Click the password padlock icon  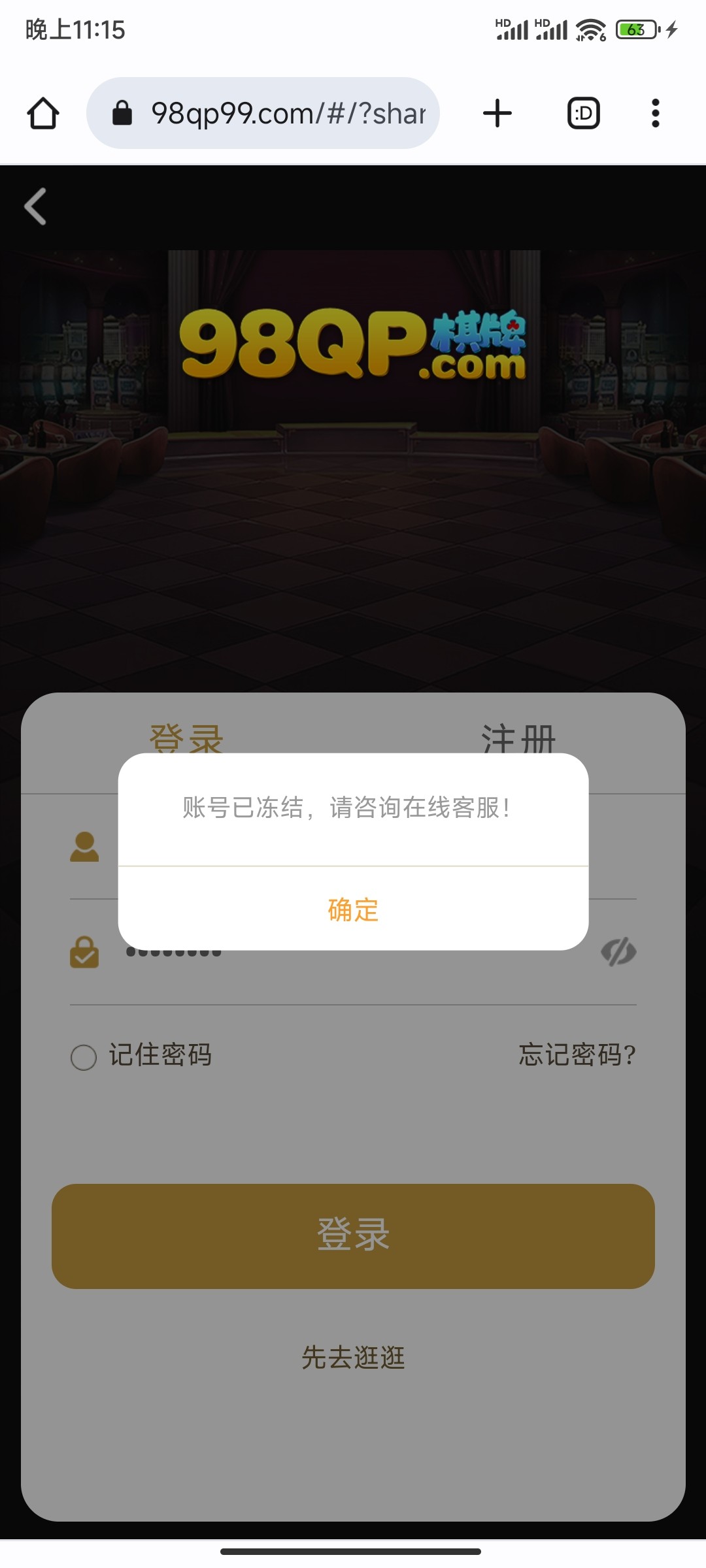(x=84, y=953)
